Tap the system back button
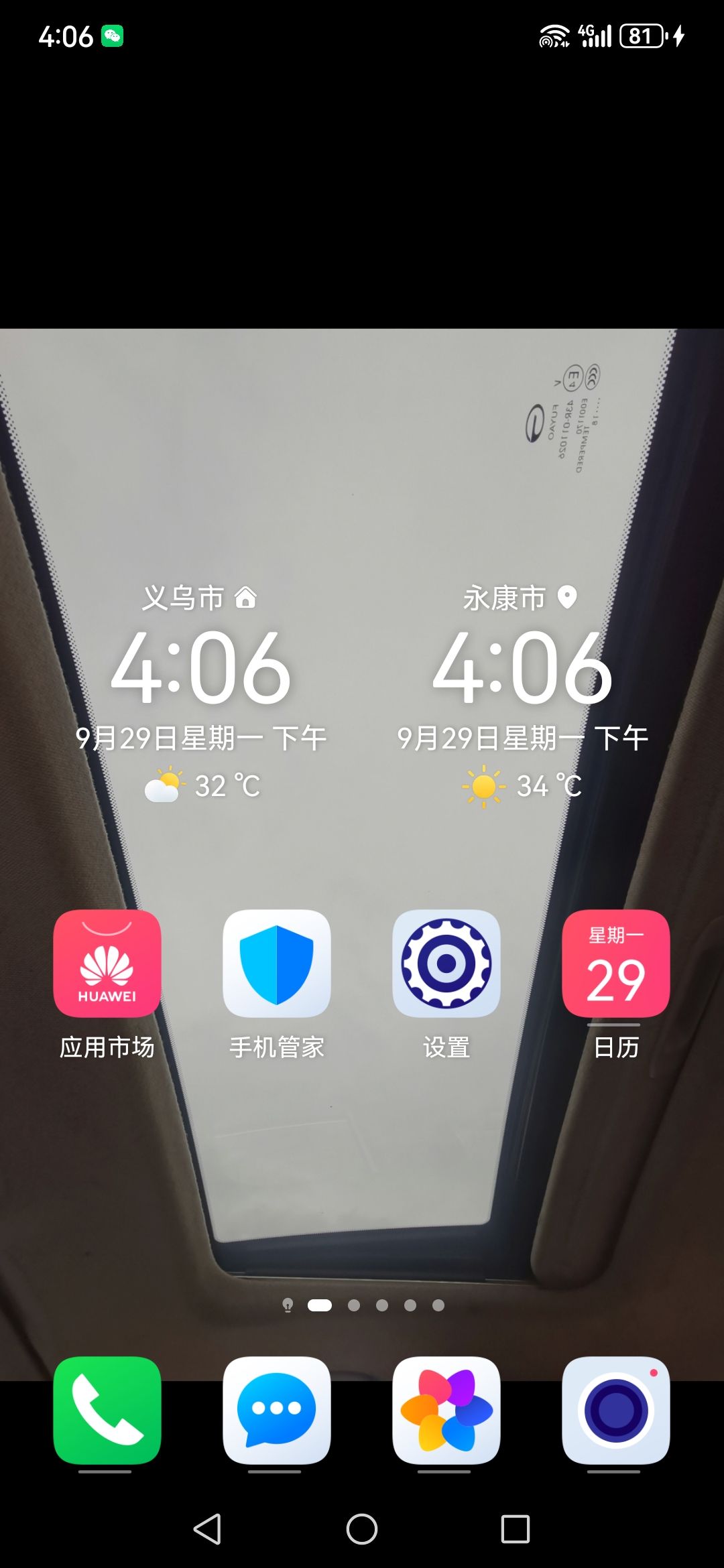 (207, 1529)
